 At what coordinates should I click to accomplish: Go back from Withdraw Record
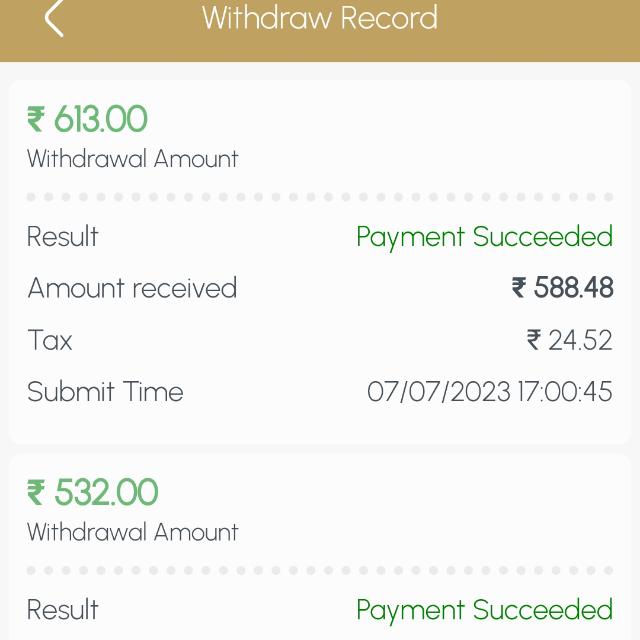54,18
